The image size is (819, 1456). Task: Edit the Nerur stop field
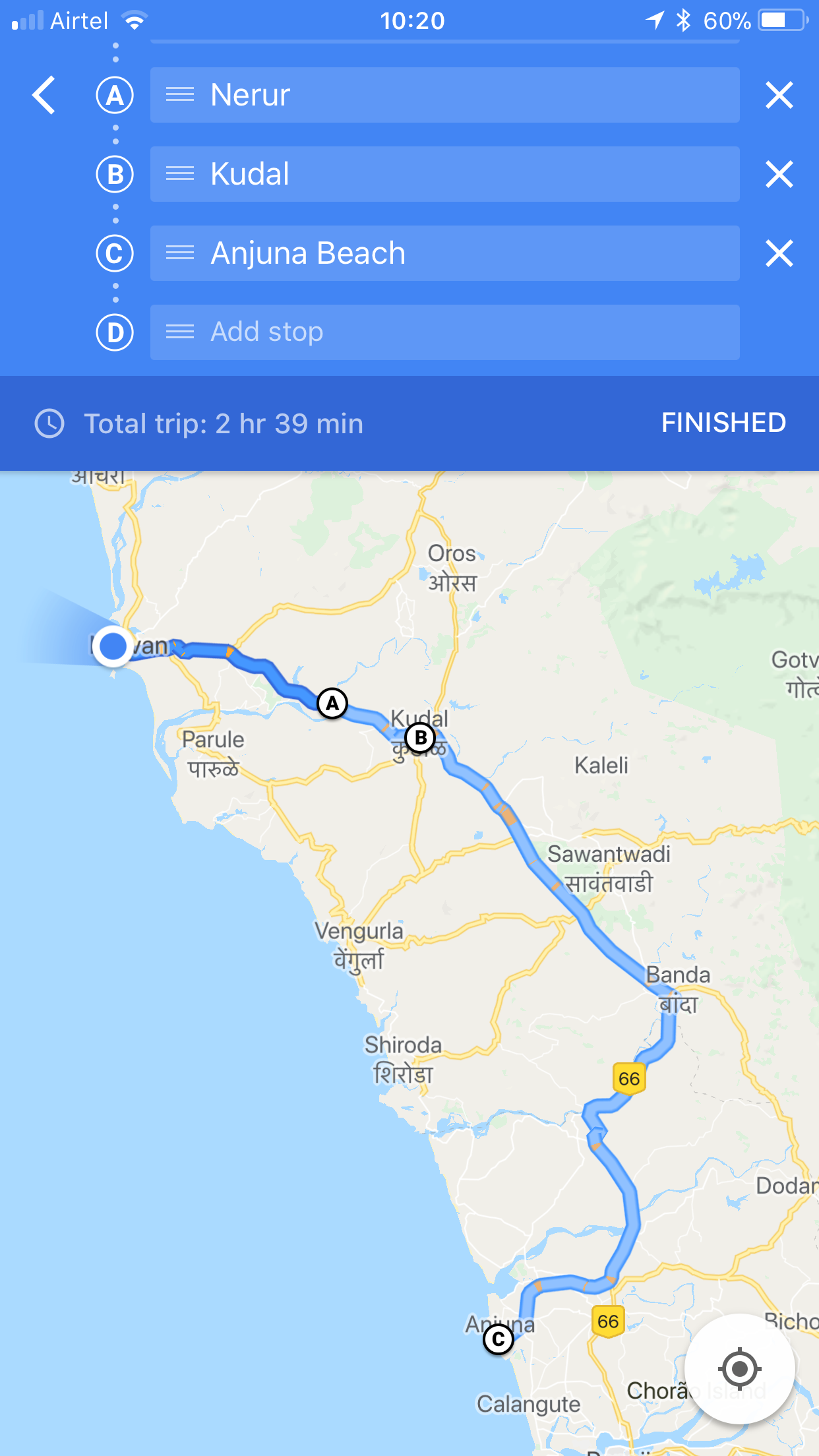click(444, 95)
